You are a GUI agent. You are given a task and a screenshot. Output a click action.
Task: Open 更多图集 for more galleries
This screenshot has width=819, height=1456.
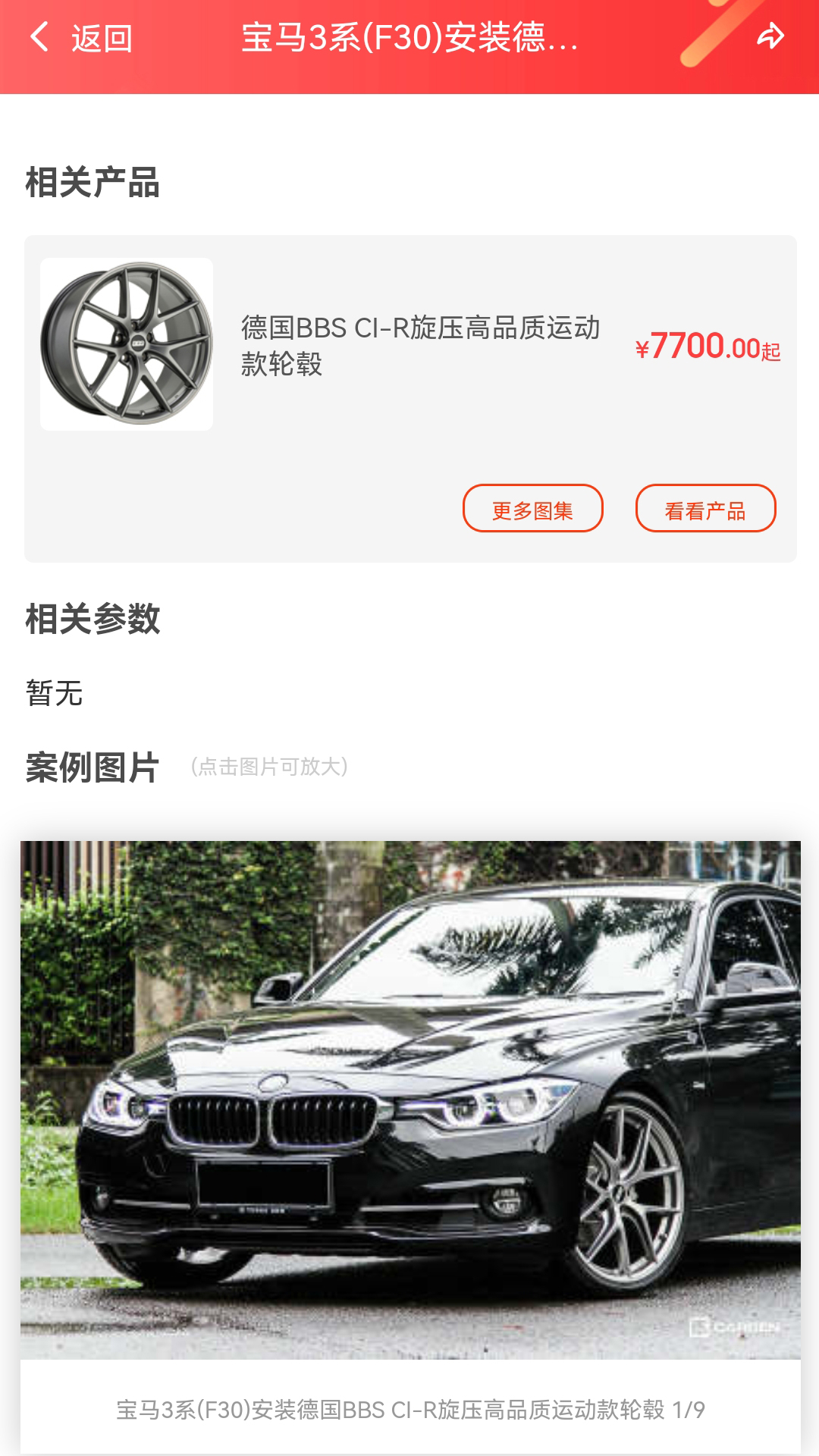pos(532,509)
